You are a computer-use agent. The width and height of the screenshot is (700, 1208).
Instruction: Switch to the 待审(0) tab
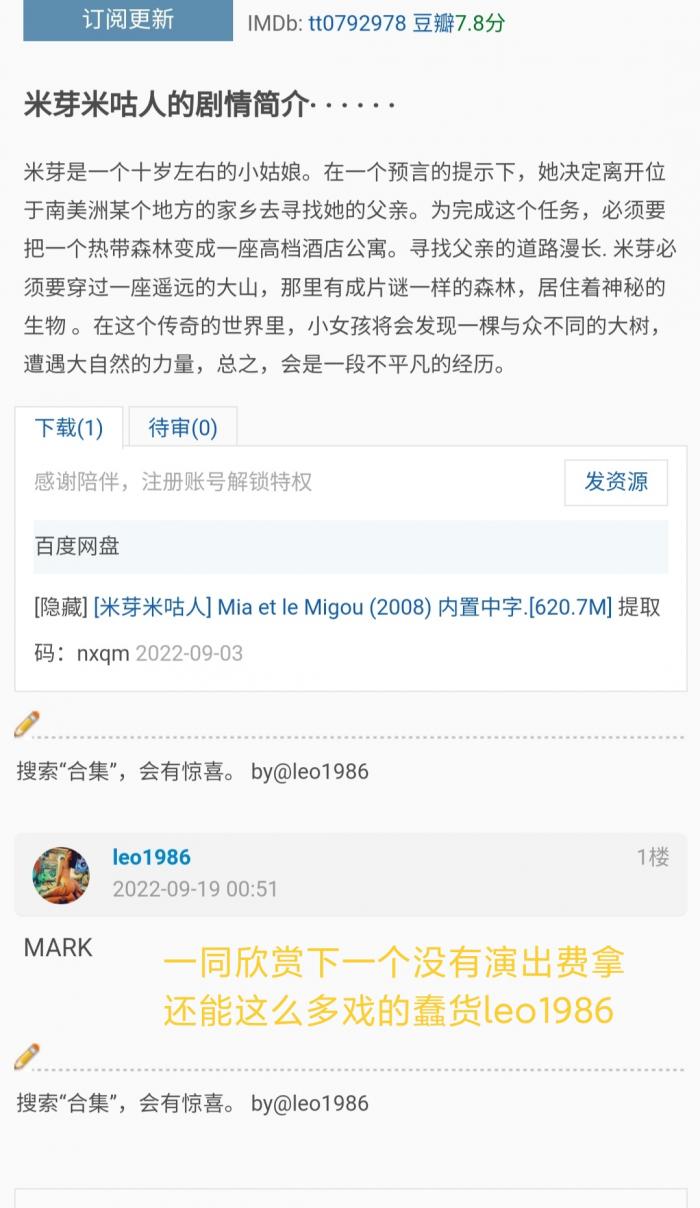(x=183, y=428)
